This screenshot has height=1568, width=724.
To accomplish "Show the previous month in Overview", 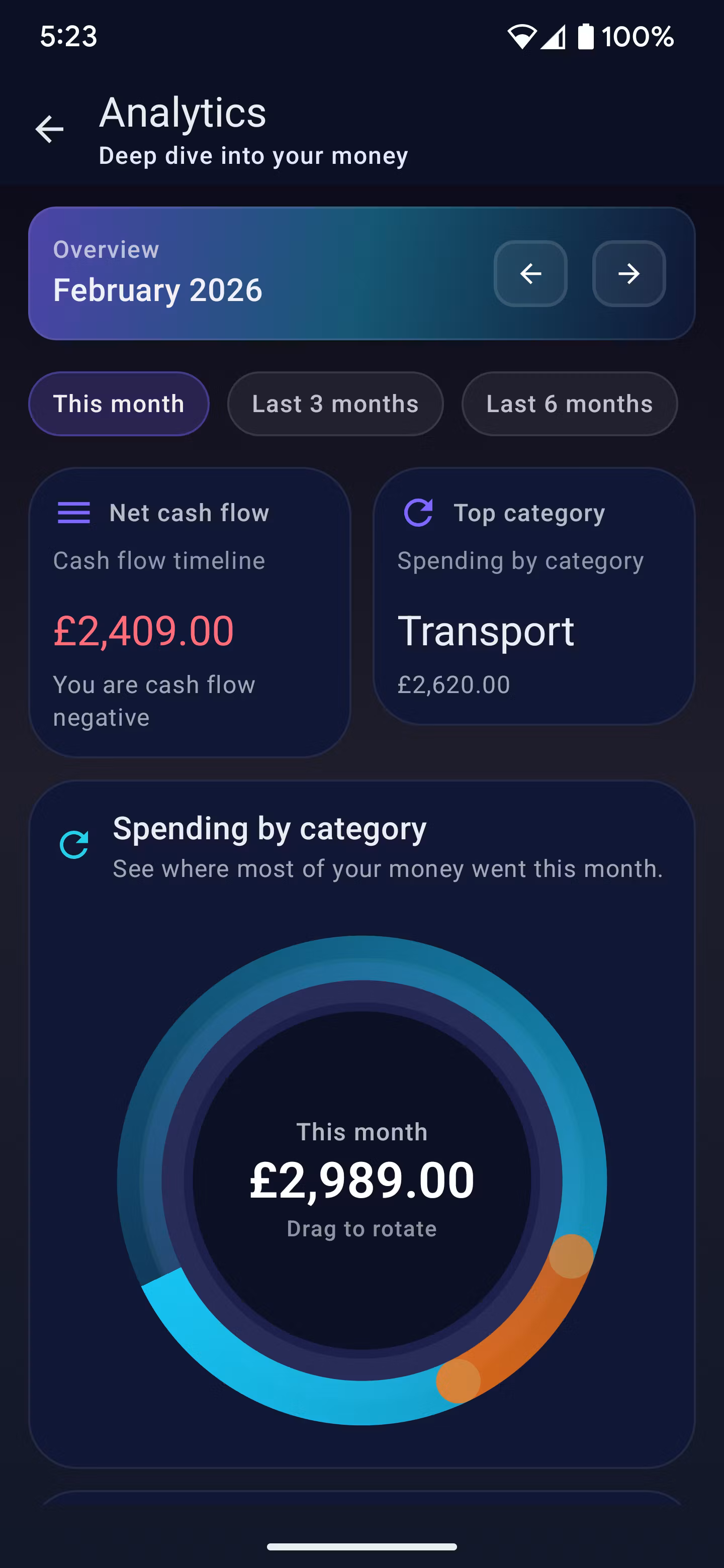I will pyautogui.click(x=530, y=274).
